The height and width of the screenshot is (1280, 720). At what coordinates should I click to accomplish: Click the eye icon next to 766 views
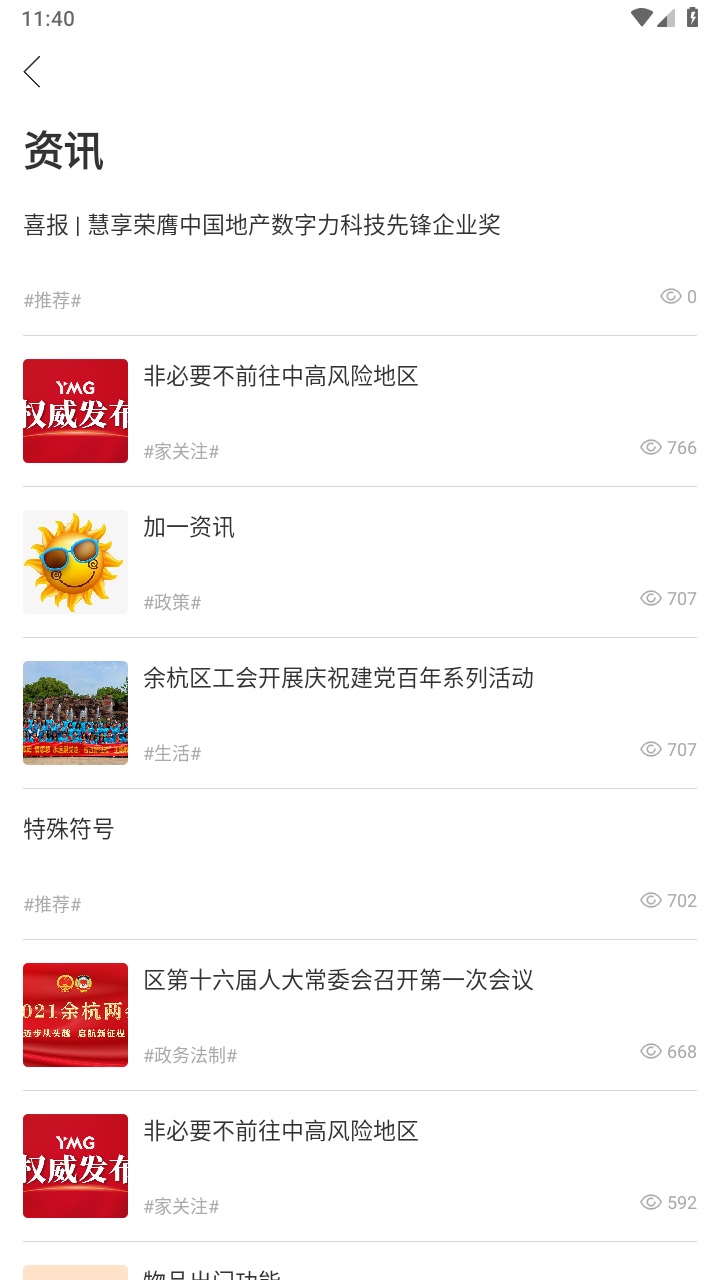[x=650, y=447]
